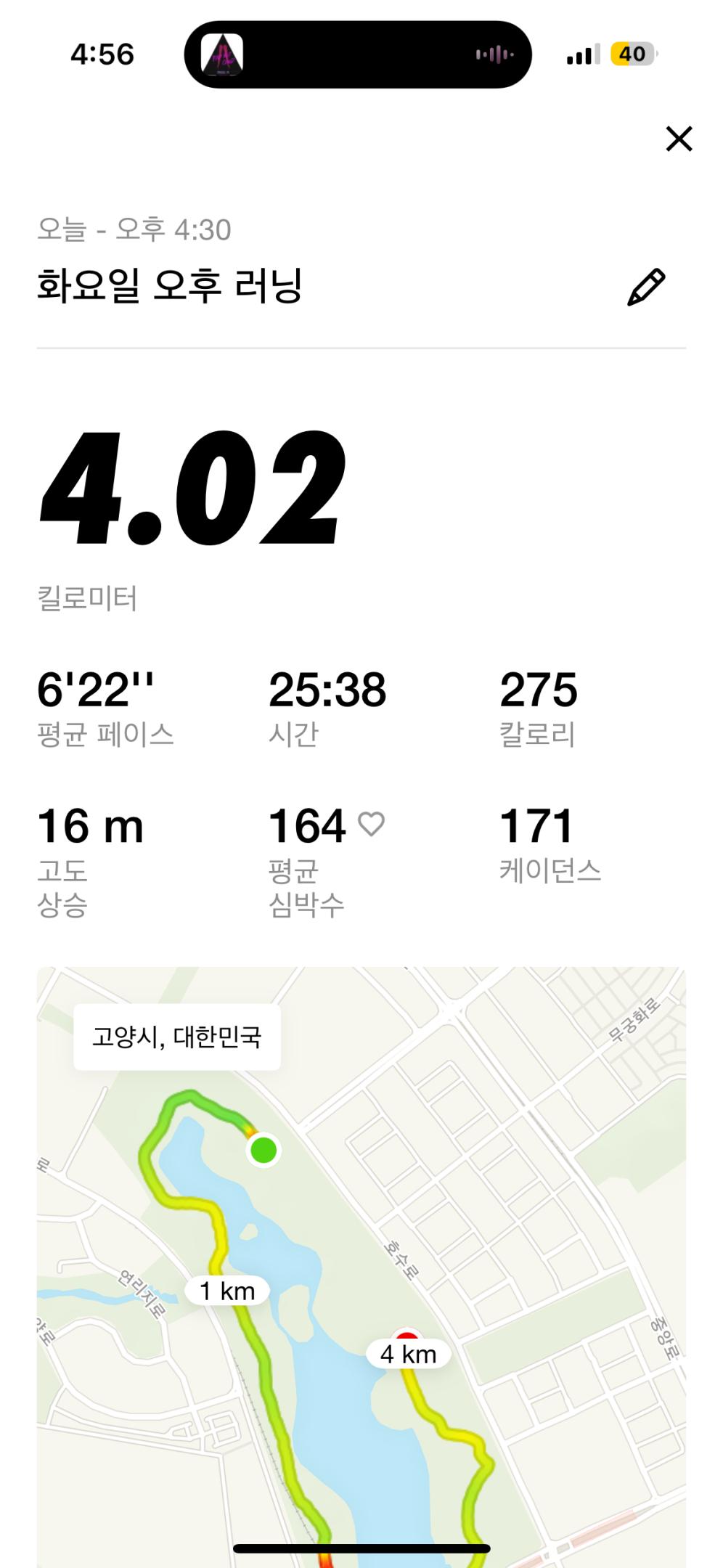Viewport: 723px width, 1568px height.
Task: Open the music activity in the Dynamic Island
Action: pyautogui.click(x=357, y=54)
